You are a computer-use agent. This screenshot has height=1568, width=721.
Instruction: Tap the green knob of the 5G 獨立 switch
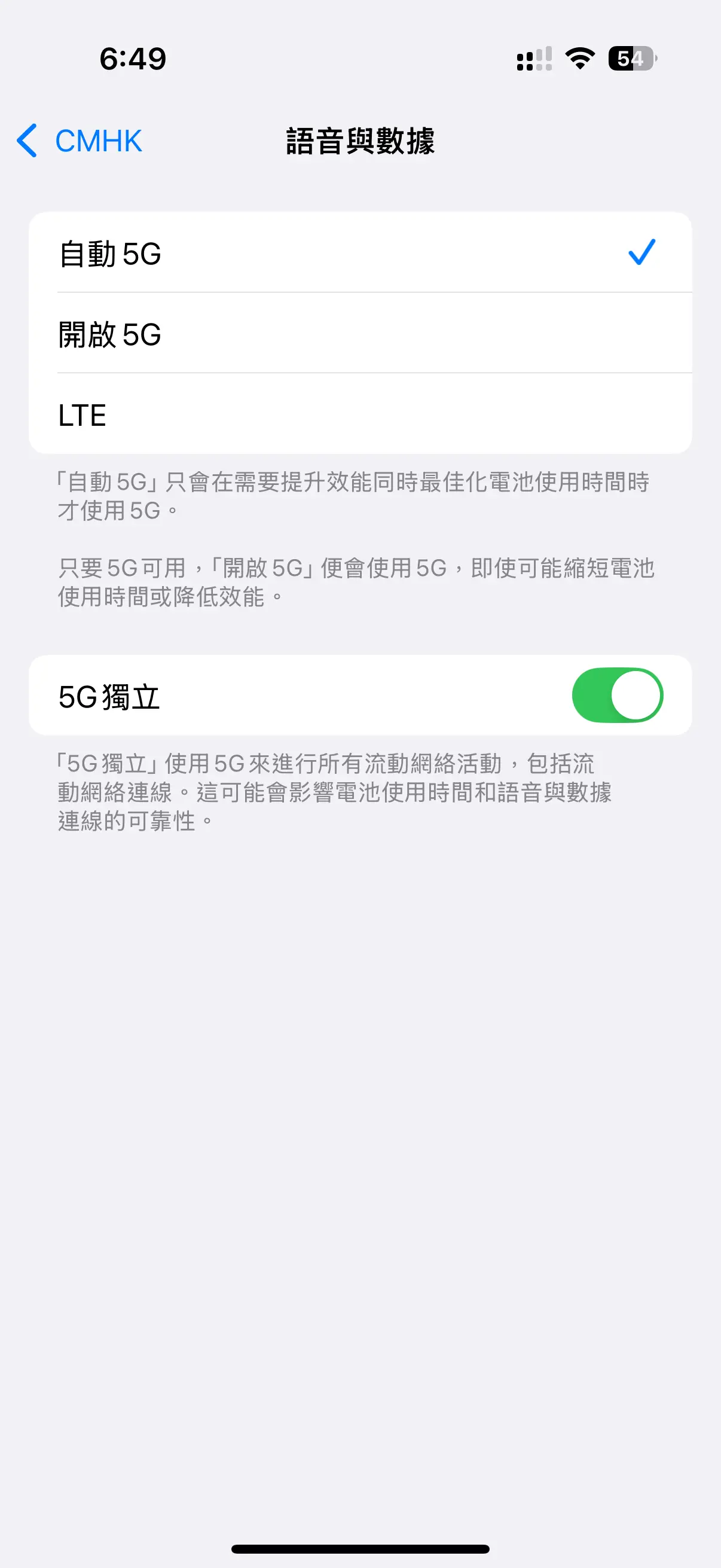(637, 695)
